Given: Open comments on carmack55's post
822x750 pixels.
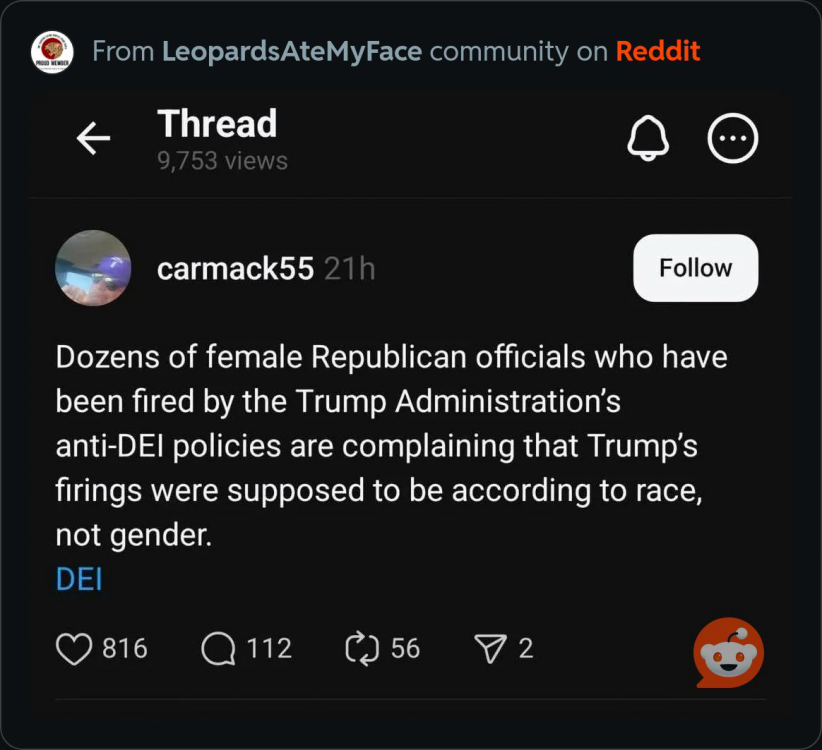Looking at the screenshot, I should tap(218, 649).
